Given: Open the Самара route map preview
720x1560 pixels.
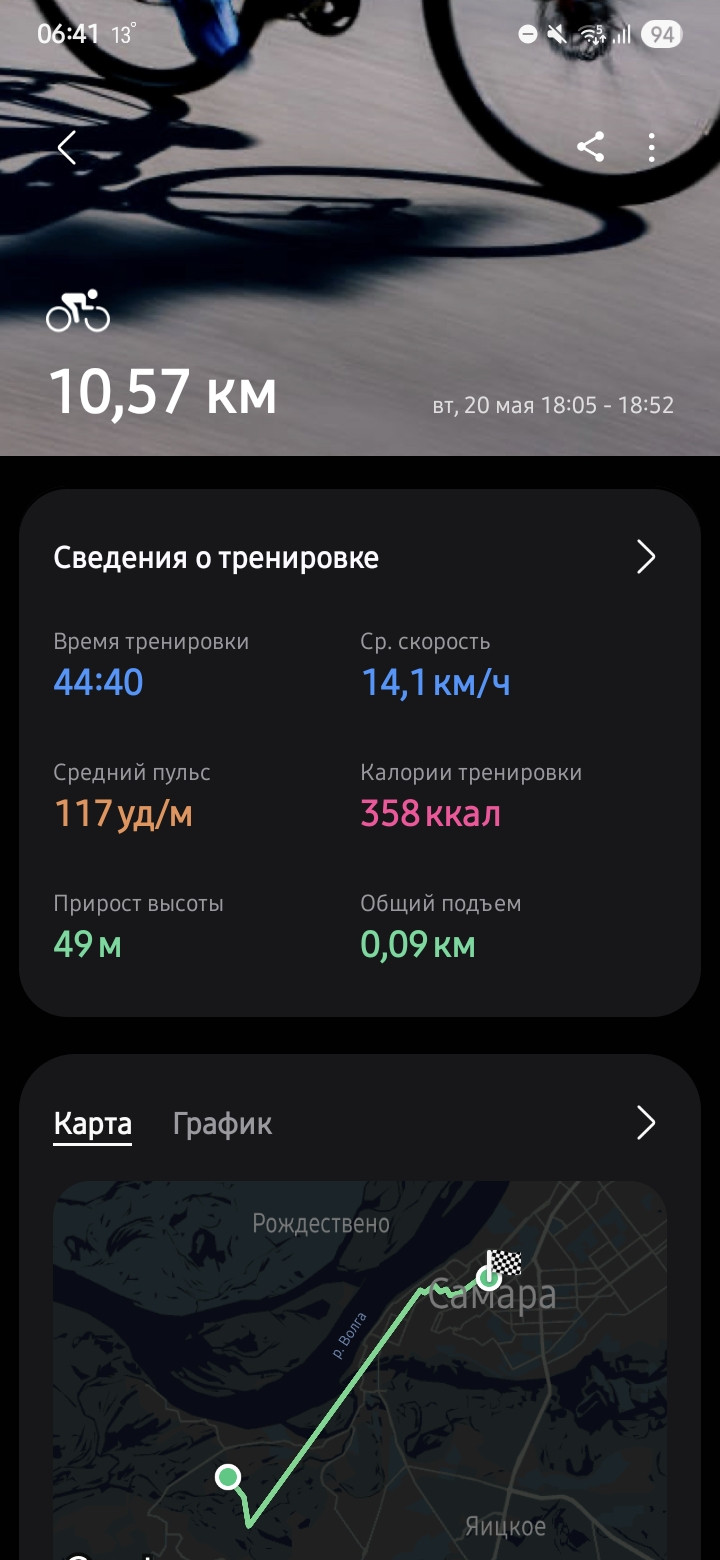Looking at the screenshot, I should [360, 1370].
